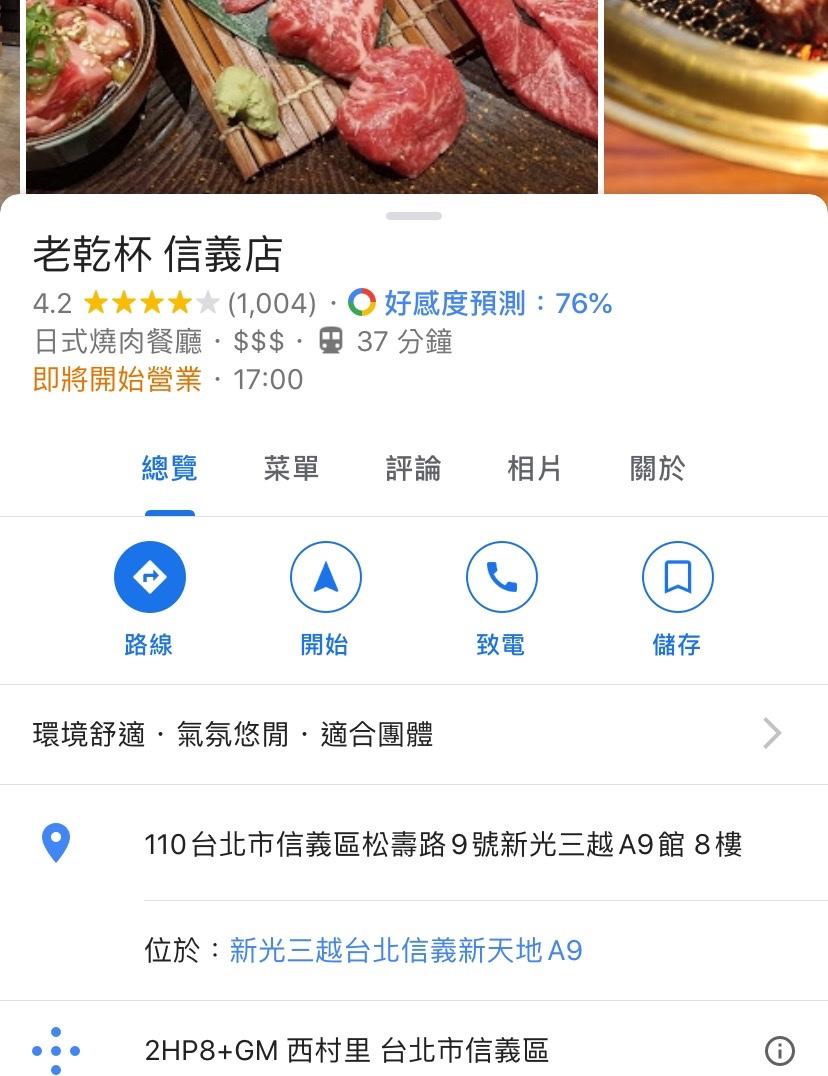Viewport: 828px width, 1076px height.
Task: Open the 新光三越台北信義新天地A9 link
Action: pyautogui.click(x=406, y=950)
